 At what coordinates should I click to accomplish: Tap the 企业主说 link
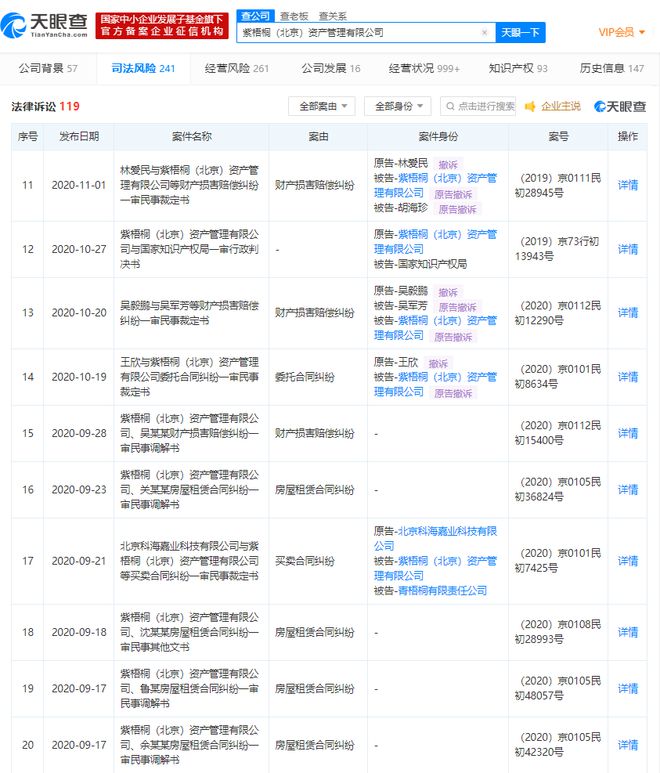(x=554, y=106)
